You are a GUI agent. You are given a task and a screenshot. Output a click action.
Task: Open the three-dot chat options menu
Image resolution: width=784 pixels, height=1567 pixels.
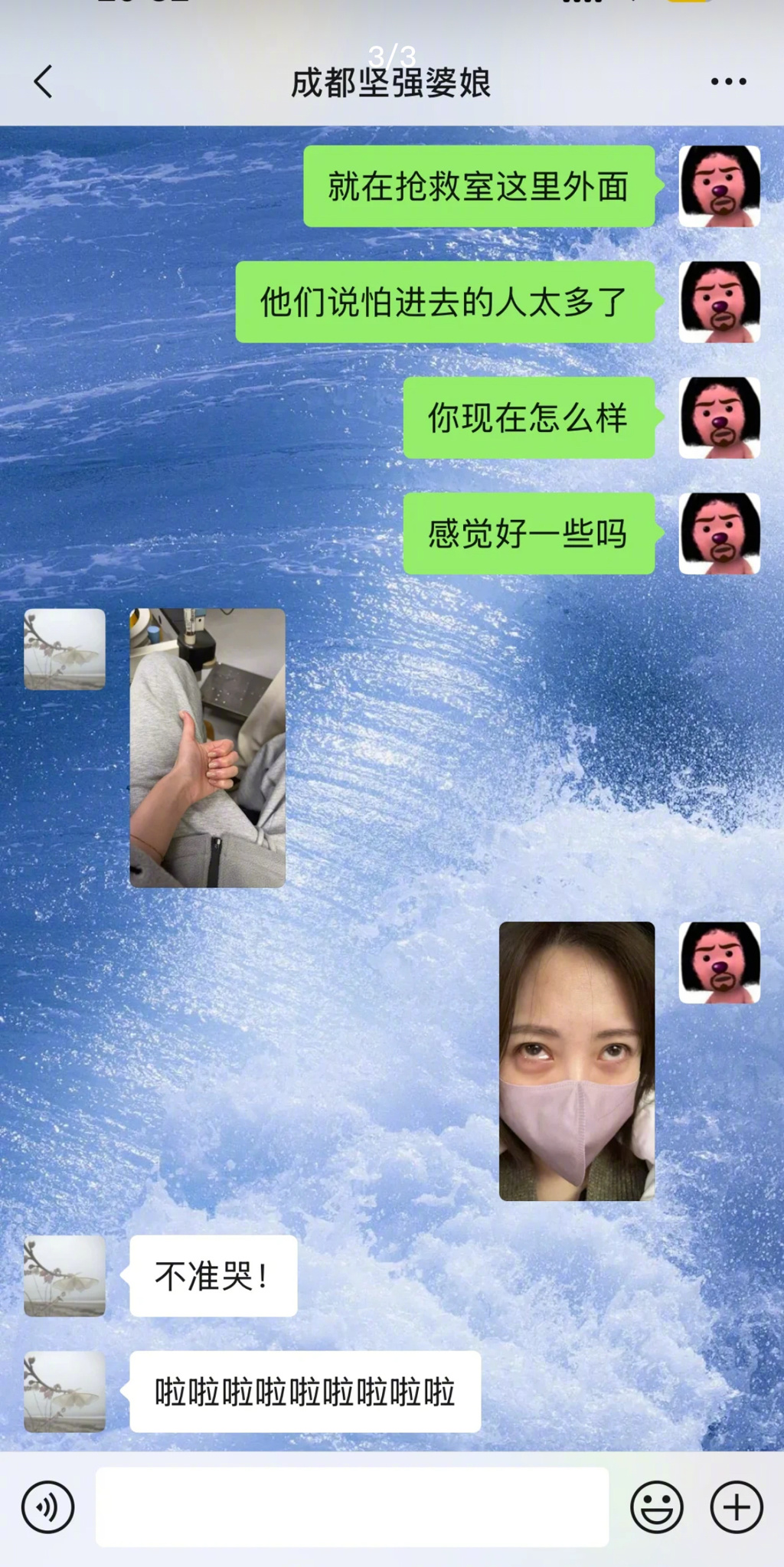[728, 82]
